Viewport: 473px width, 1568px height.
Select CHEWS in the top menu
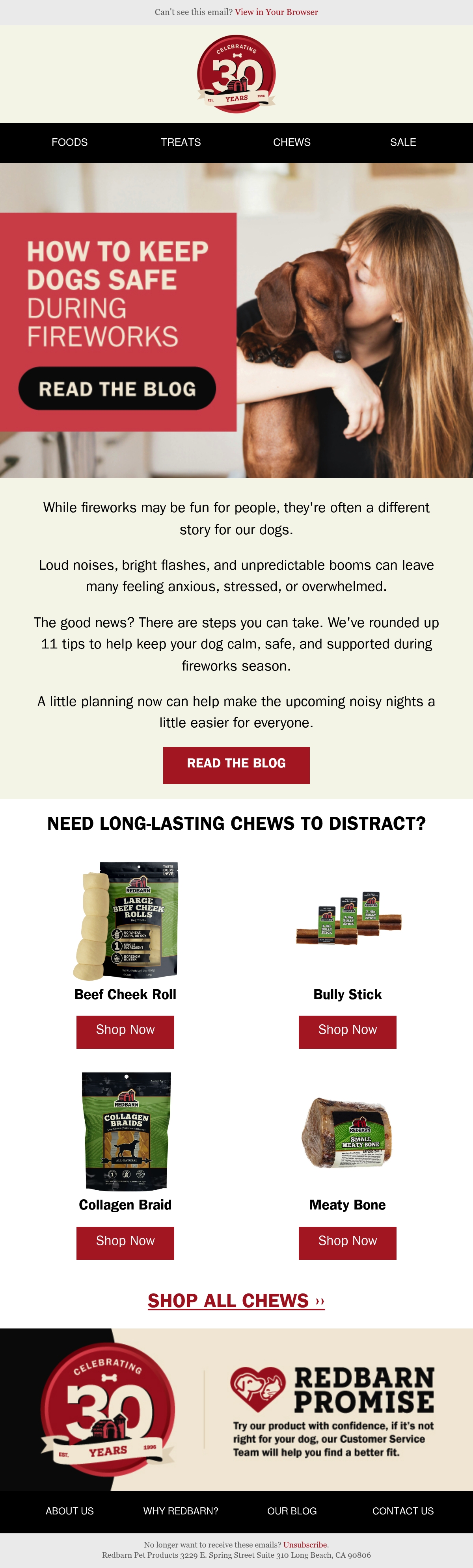coord(292,143)
